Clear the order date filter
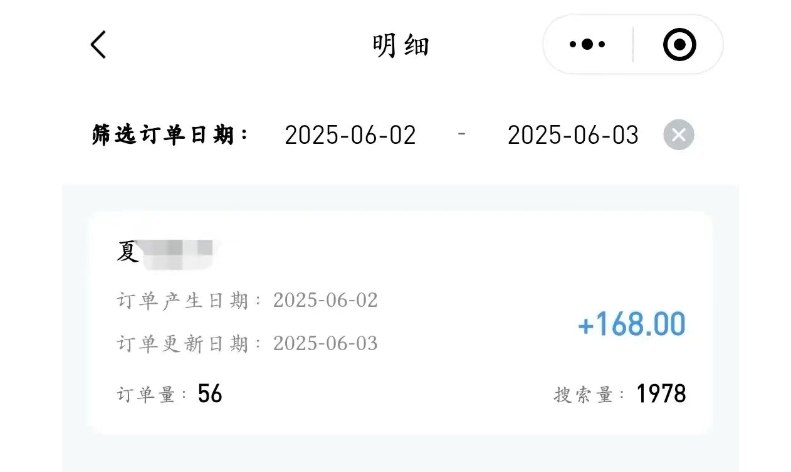The height and width of the screenshot is (472, 791). [678, 135]
